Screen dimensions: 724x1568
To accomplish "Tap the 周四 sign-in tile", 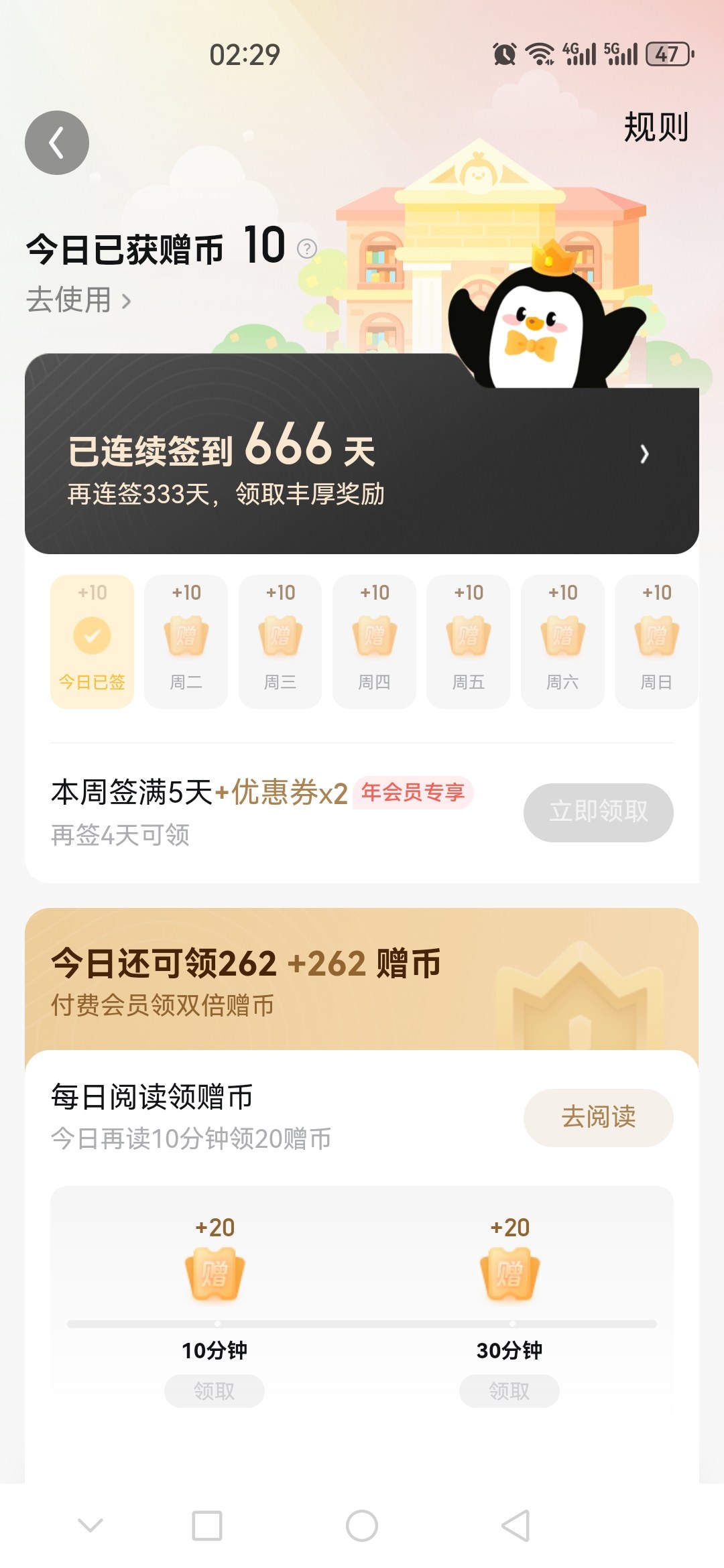I will pos(374,641).
